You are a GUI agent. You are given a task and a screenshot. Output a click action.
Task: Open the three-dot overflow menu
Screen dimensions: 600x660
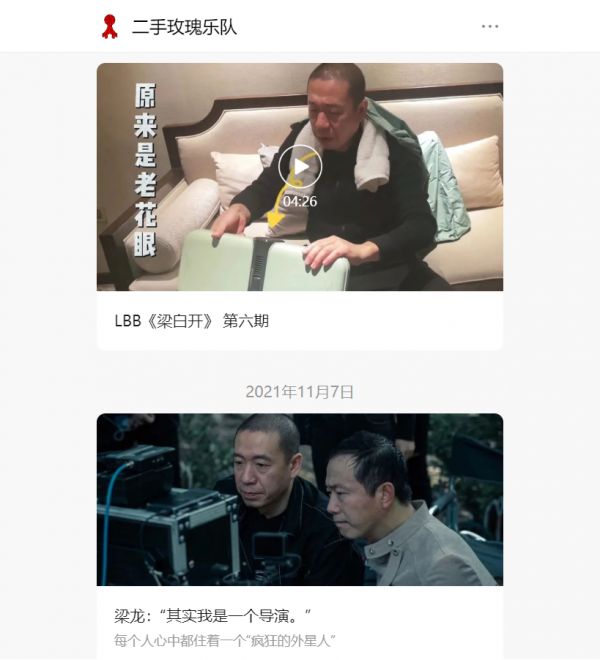coord(489,26)
